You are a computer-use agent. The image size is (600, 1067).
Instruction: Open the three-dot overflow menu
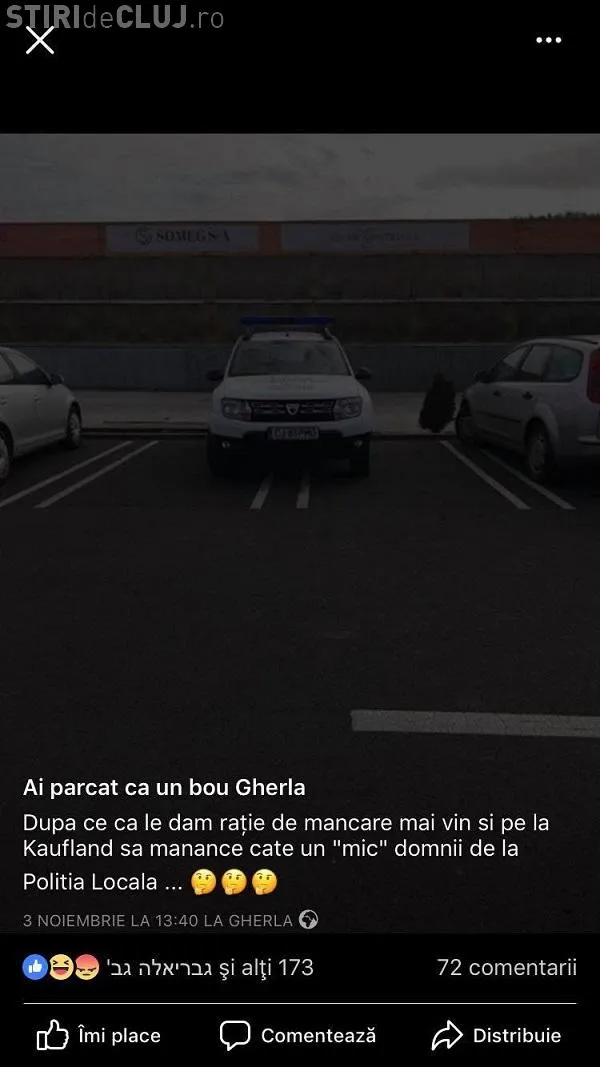click(x=549, y=41)
